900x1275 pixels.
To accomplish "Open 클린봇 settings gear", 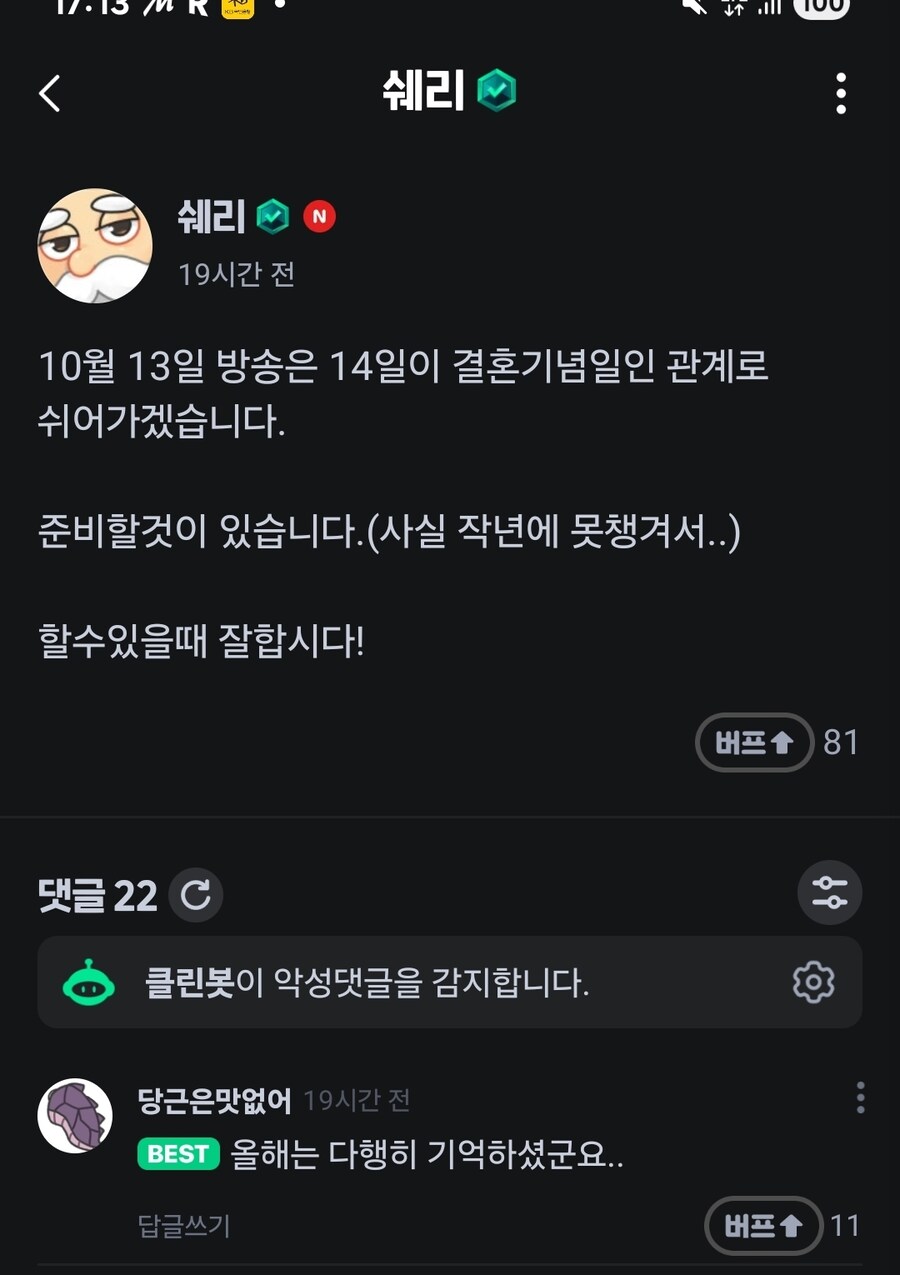I will pos(813,982).
